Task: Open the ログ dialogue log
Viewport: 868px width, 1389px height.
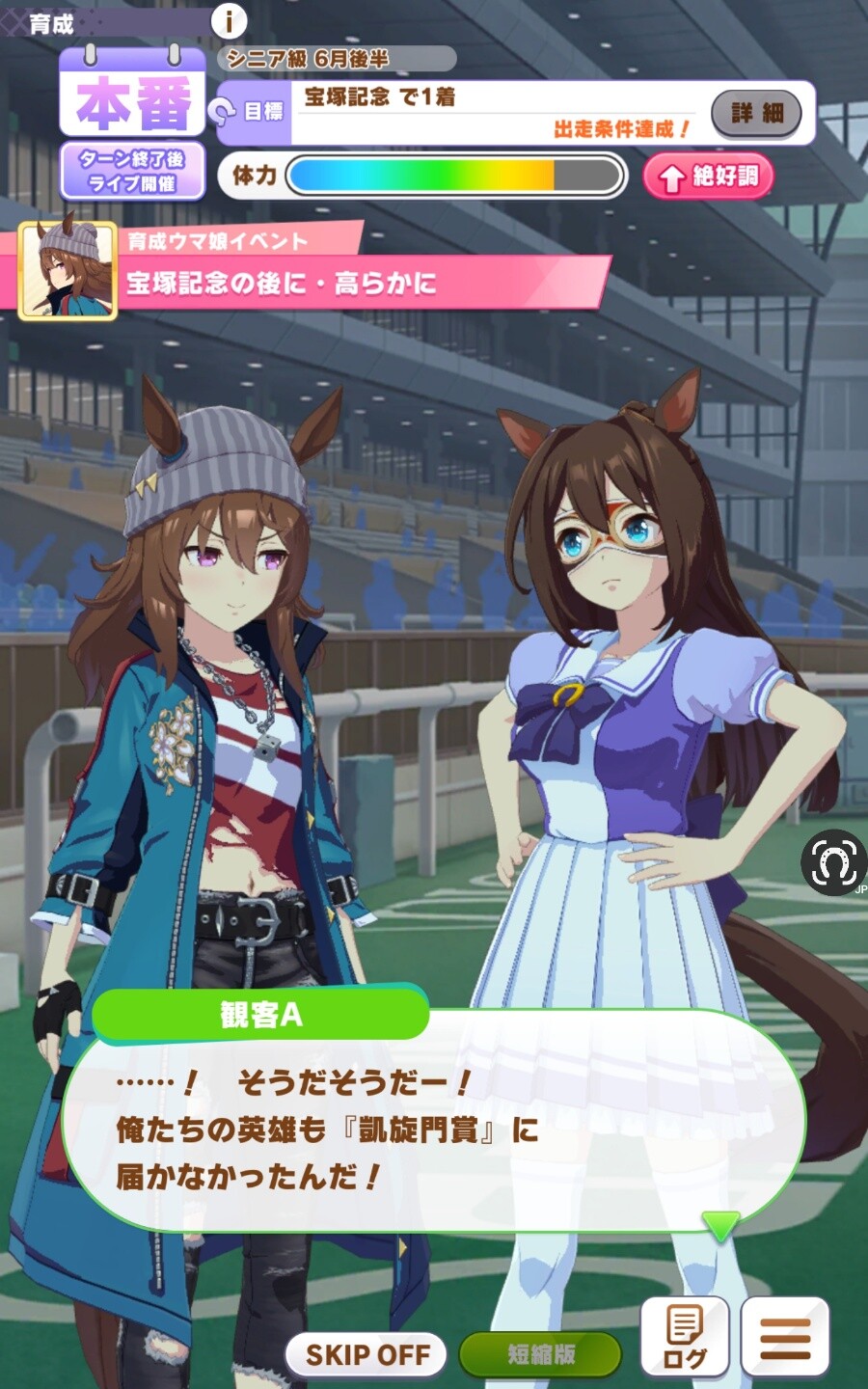Action: [x=685, y=1338]
